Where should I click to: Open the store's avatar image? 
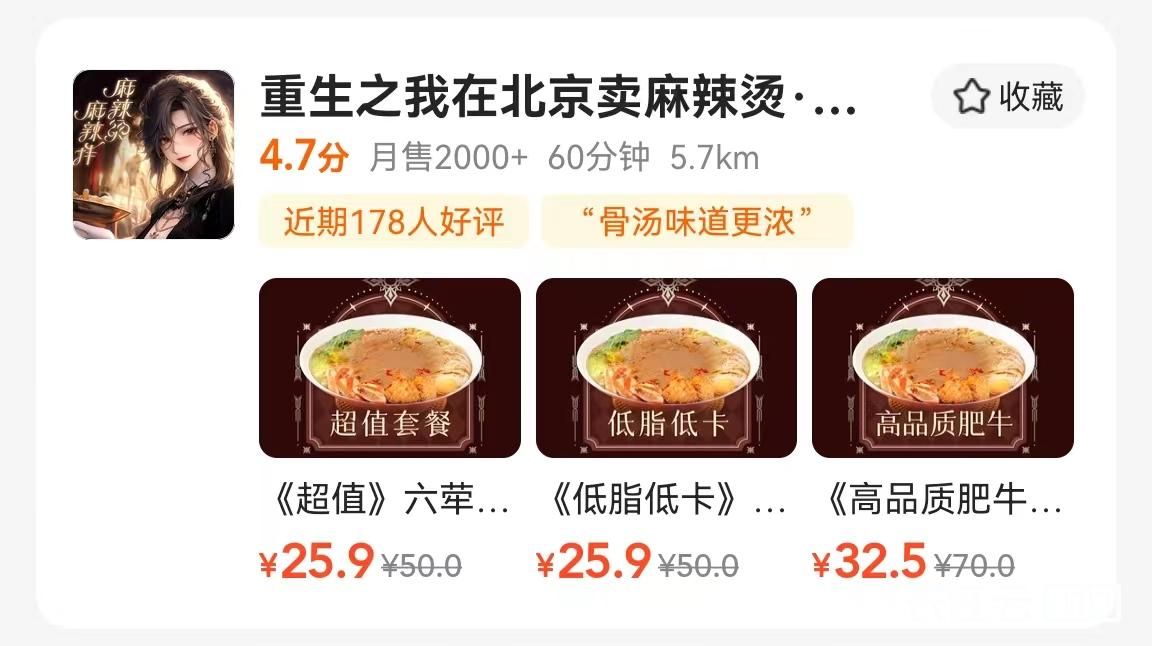coord(153,155)
